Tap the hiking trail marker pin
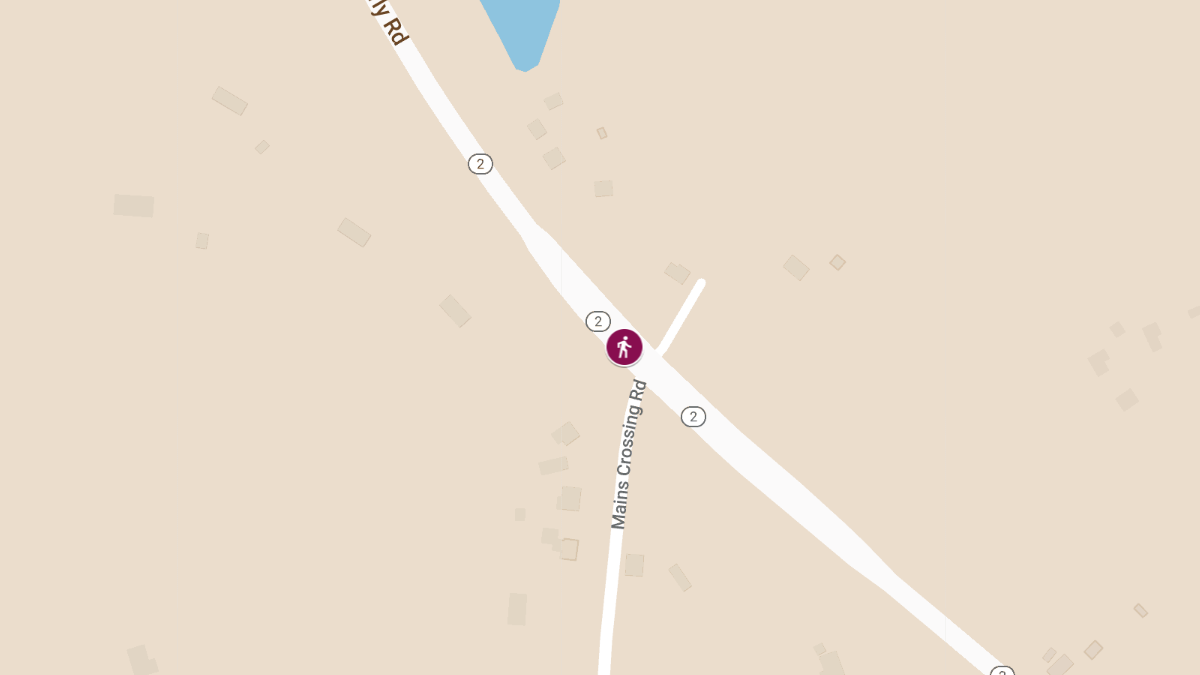Image resolution: width=1200 pixels, height=675 pixels. pyautogui.click(x=624, y=347)
